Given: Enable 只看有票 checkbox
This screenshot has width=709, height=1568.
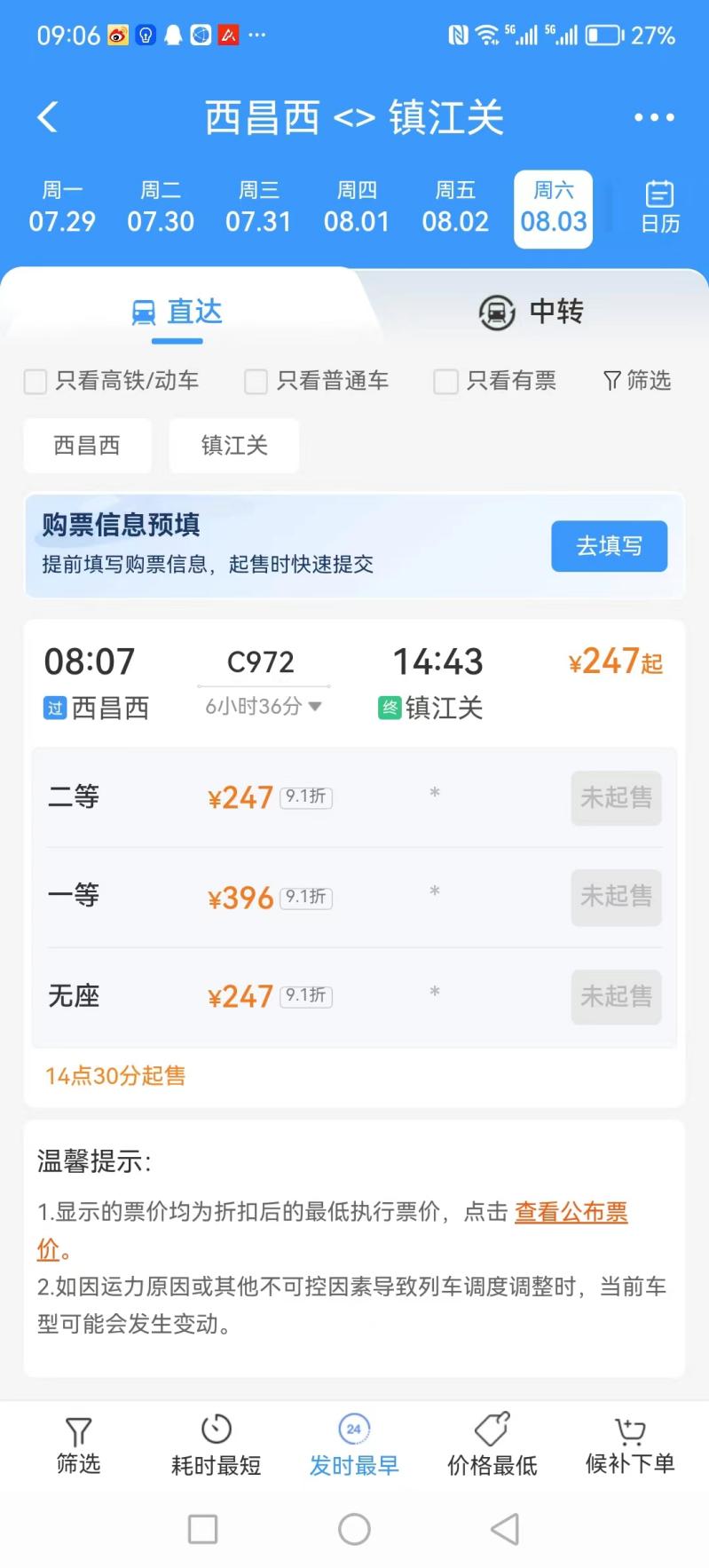Looking at the screenshot, I should pyautogui.click(x=495, y=381).
